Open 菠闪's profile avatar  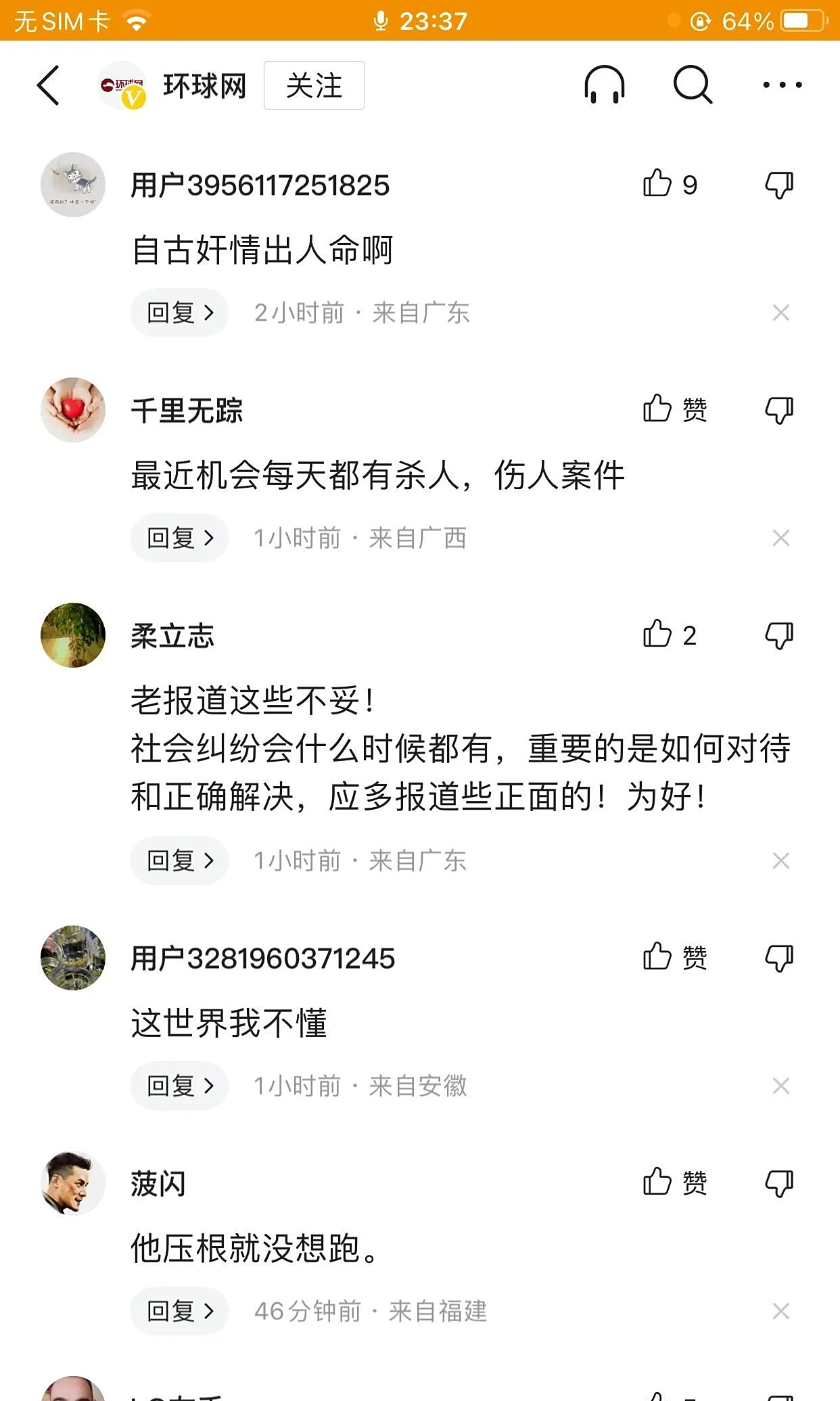point(73,1182)
